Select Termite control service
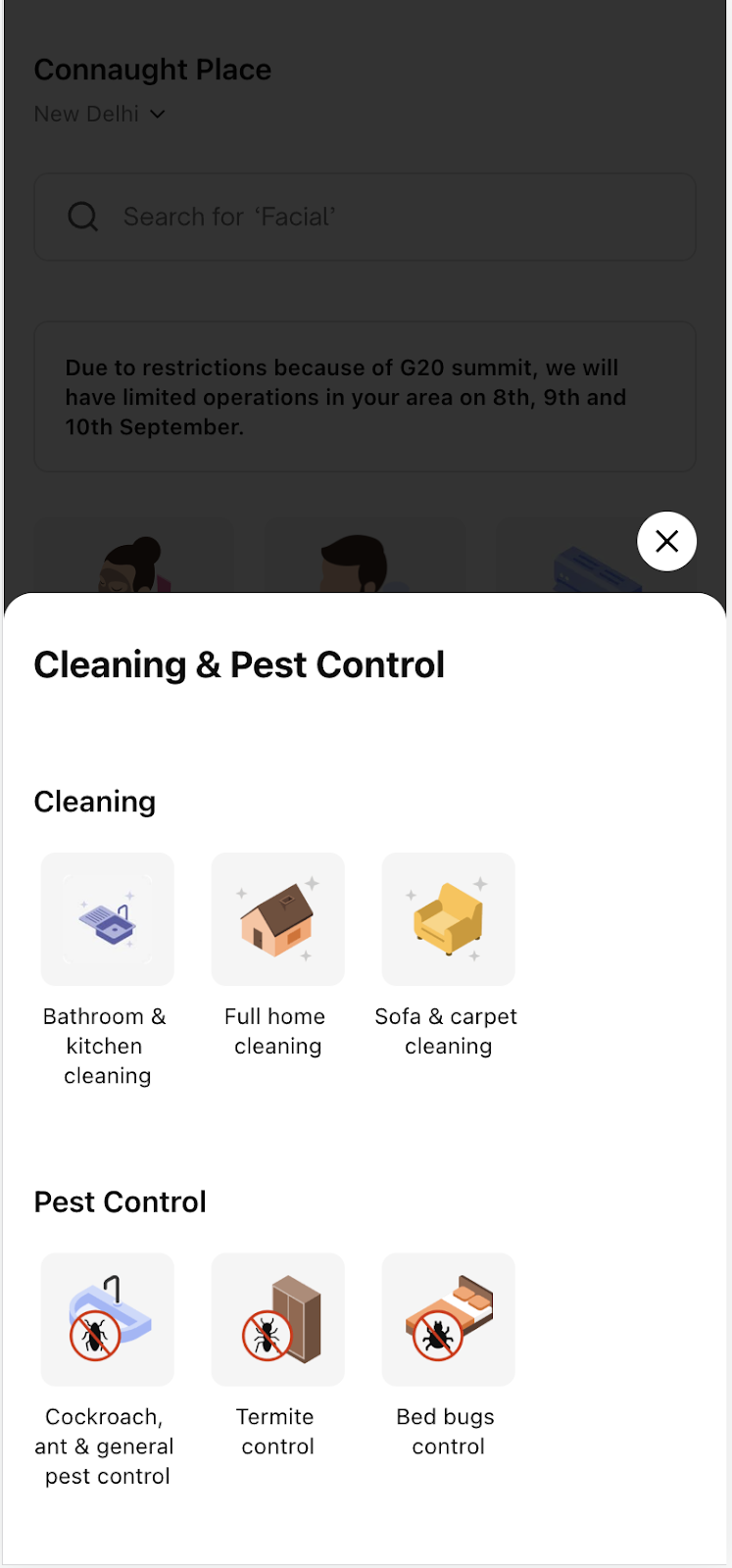The height and width of the screenshot is (1568, 732). pos(278,1319)
